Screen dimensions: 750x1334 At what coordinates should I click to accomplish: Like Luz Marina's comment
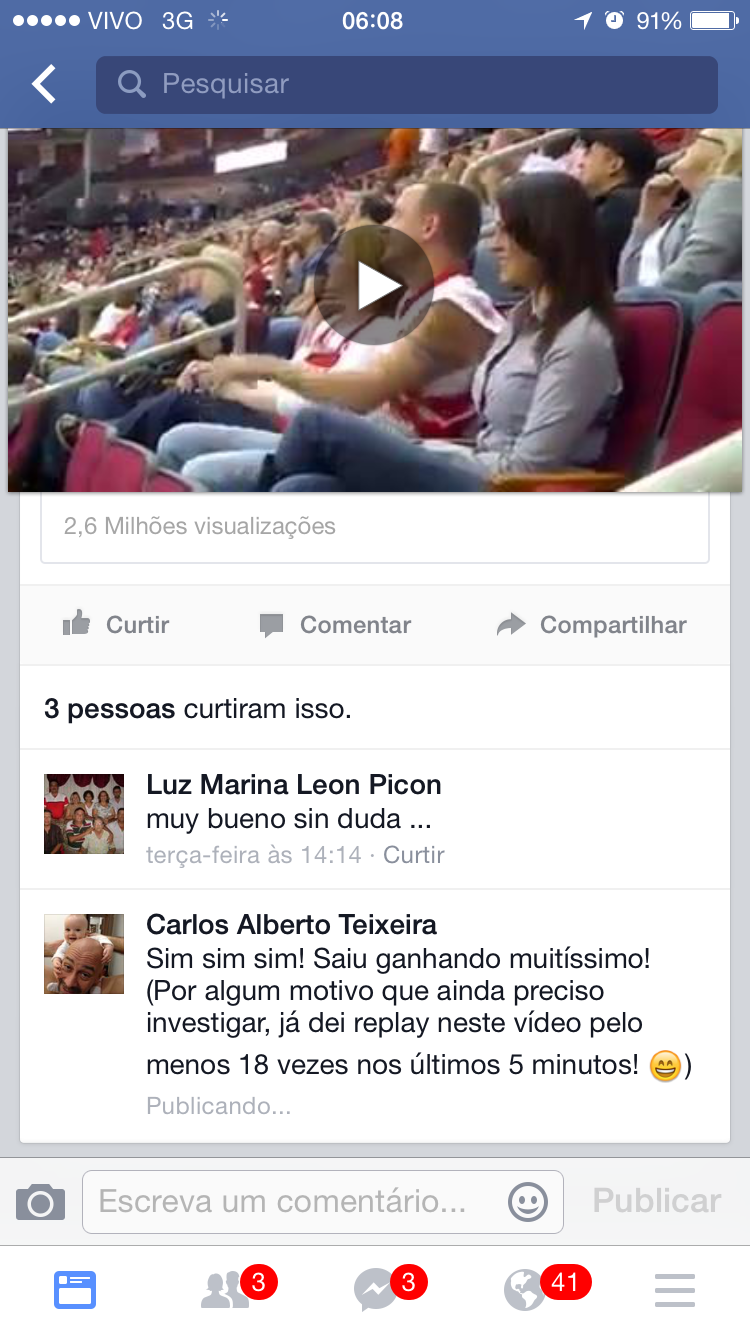(x=414, y=855)
